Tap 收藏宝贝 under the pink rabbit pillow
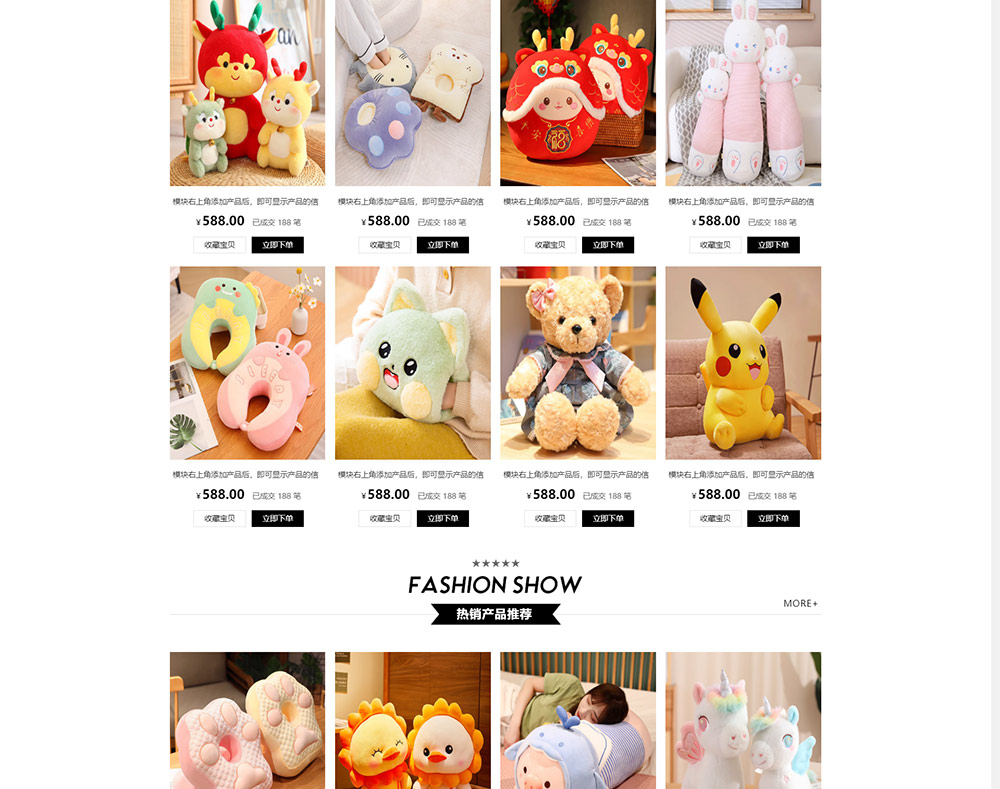Image resolution: width=1000 pixels, height=789 pixels. [715, 245]
